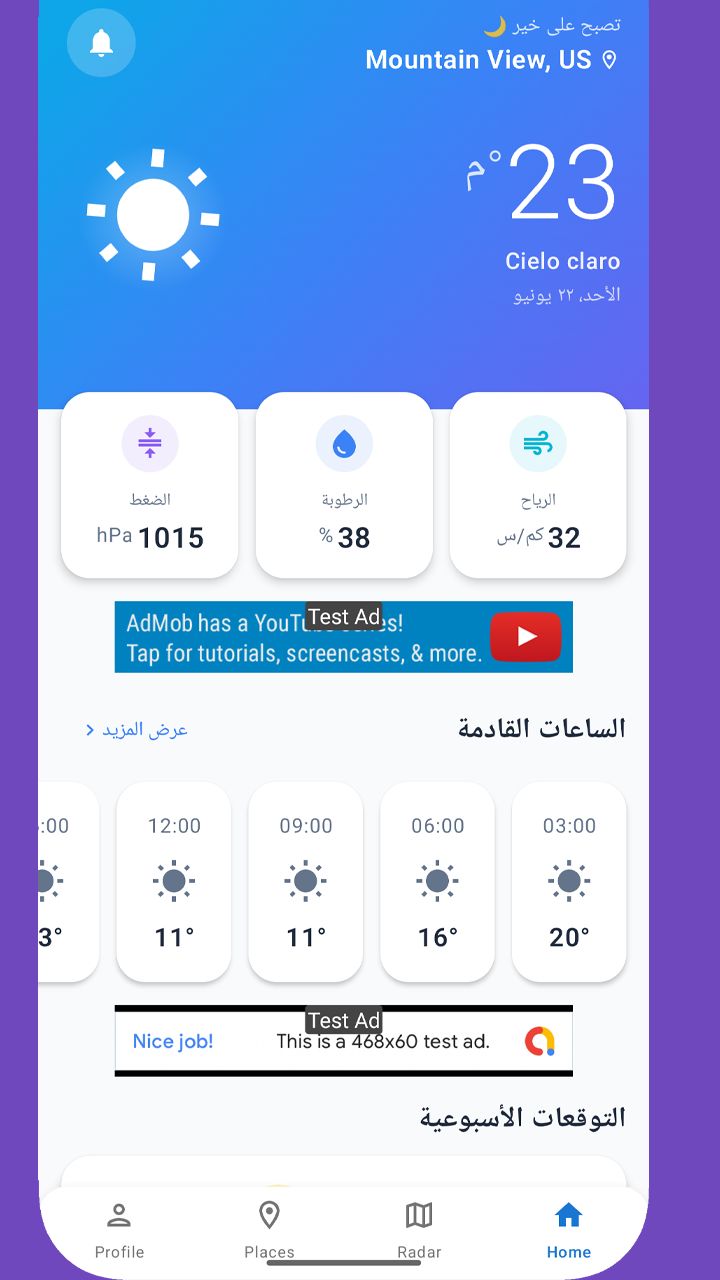Go to the Radar tab
Viewport: 720px width, 1280px height.
[x=419, y=1230]
